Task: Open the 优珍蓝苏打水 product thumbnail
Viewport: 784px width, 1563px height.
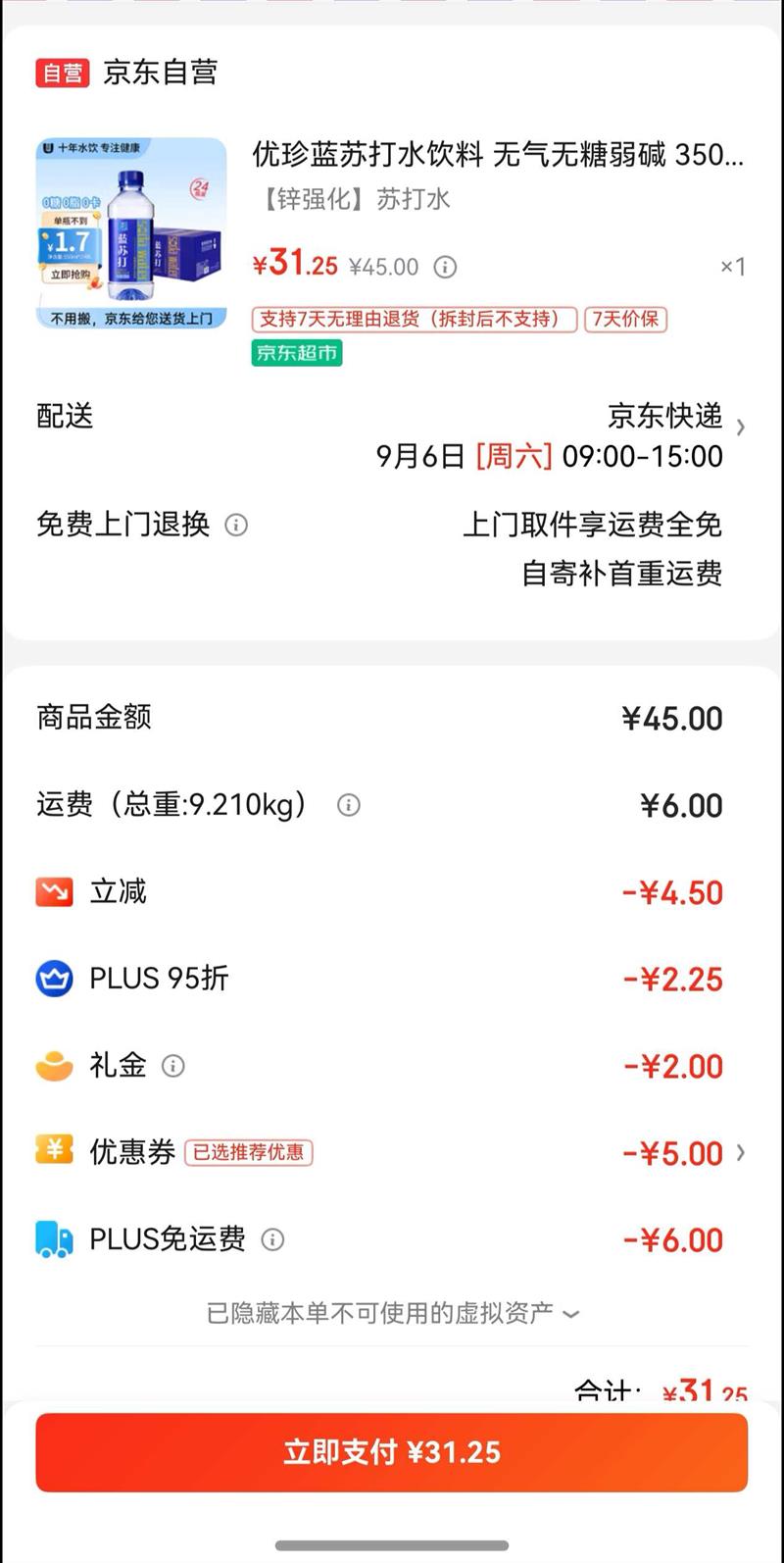Action: pos(131,233)
